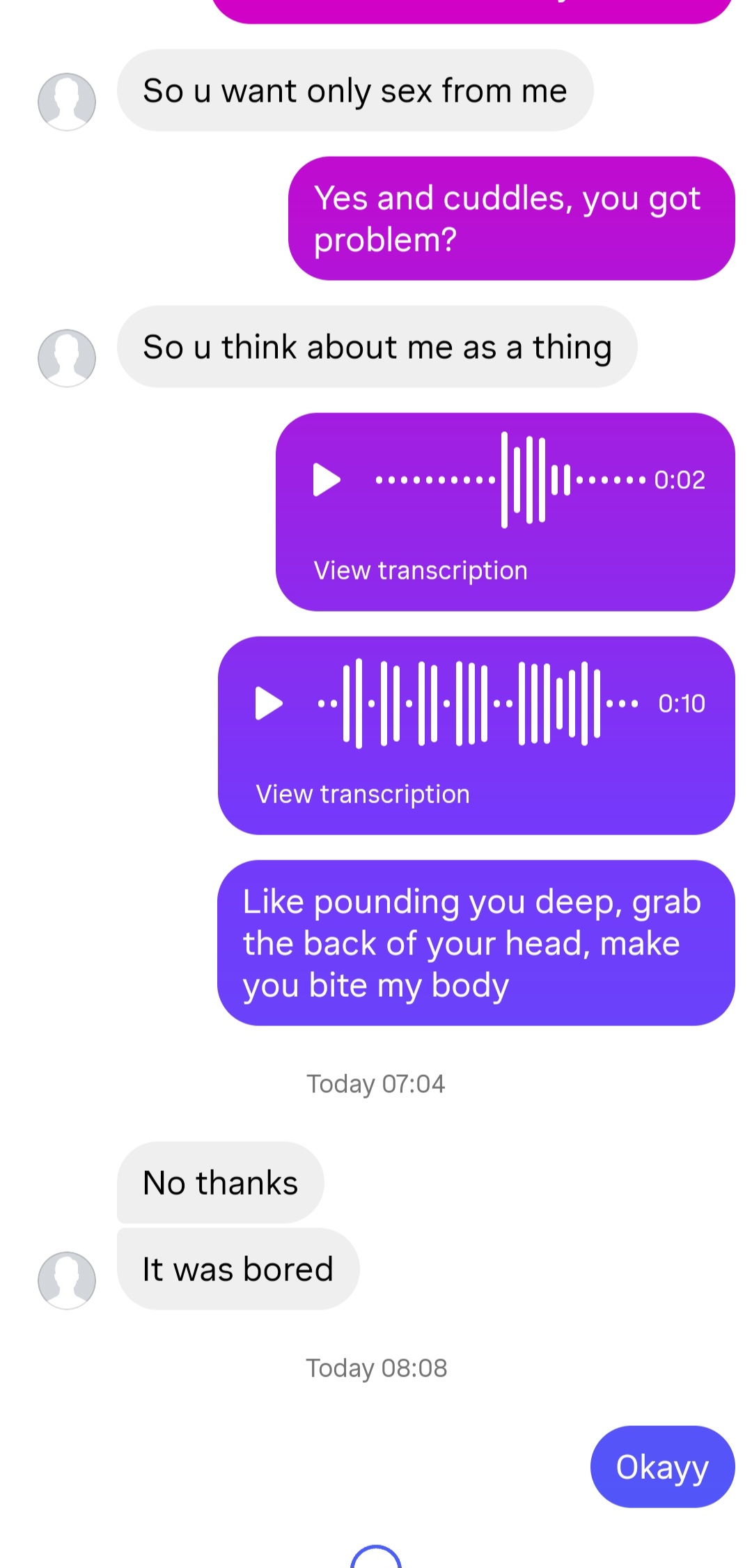Open profile avatar beside "So u want only sex" message
This screenshot has width=752, height=1568.
67,102
